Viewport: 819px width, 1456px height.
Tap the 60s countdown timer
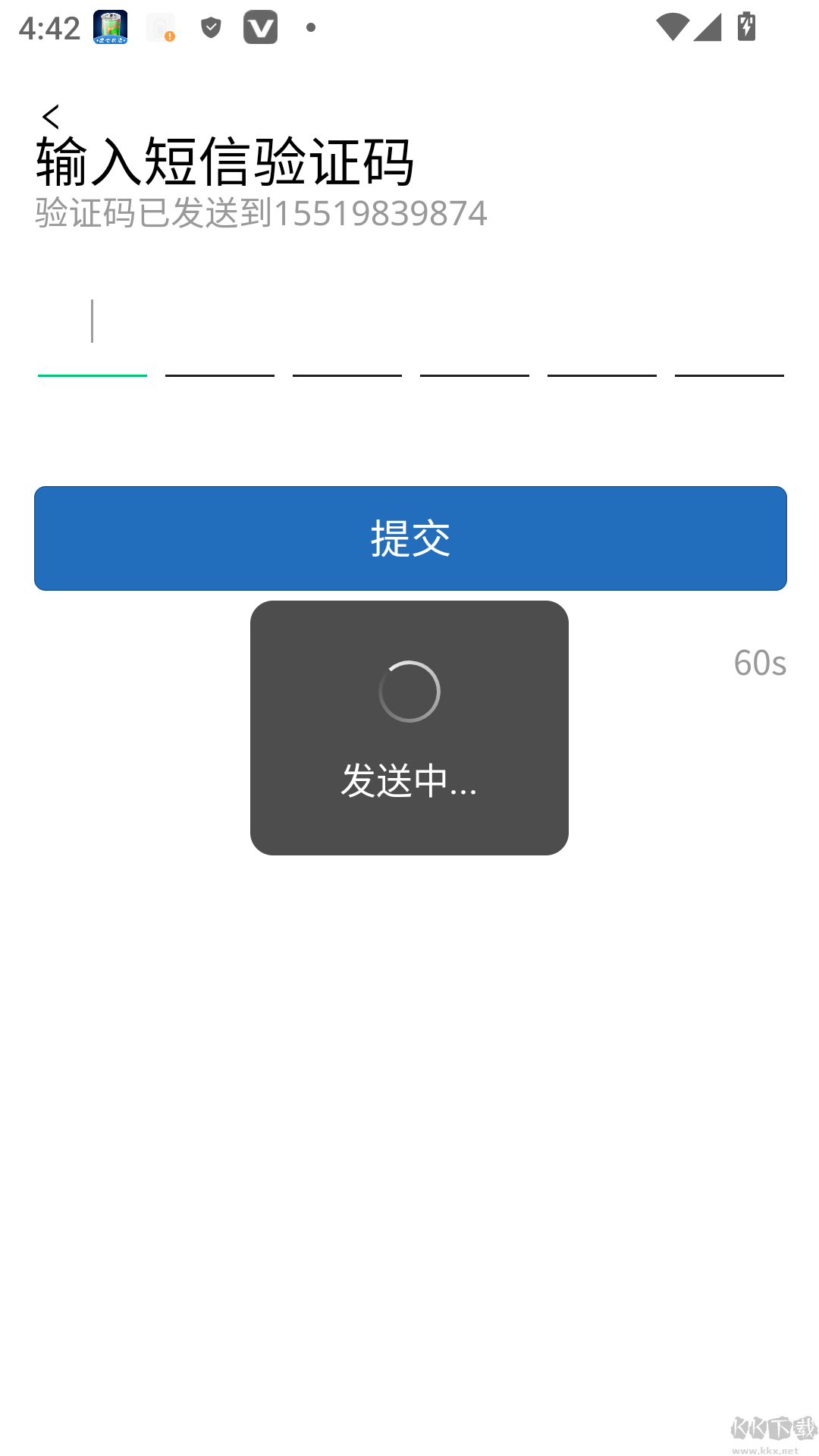click(x=761, y=664)
